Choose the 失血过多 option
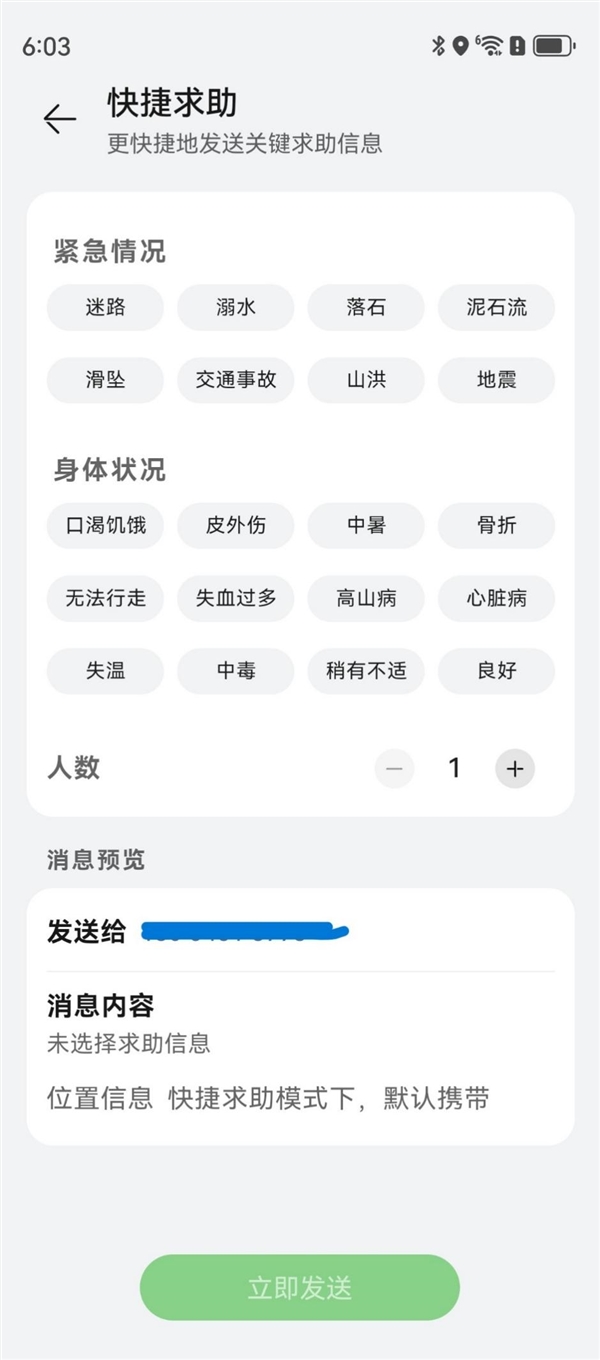 [236, 598]
